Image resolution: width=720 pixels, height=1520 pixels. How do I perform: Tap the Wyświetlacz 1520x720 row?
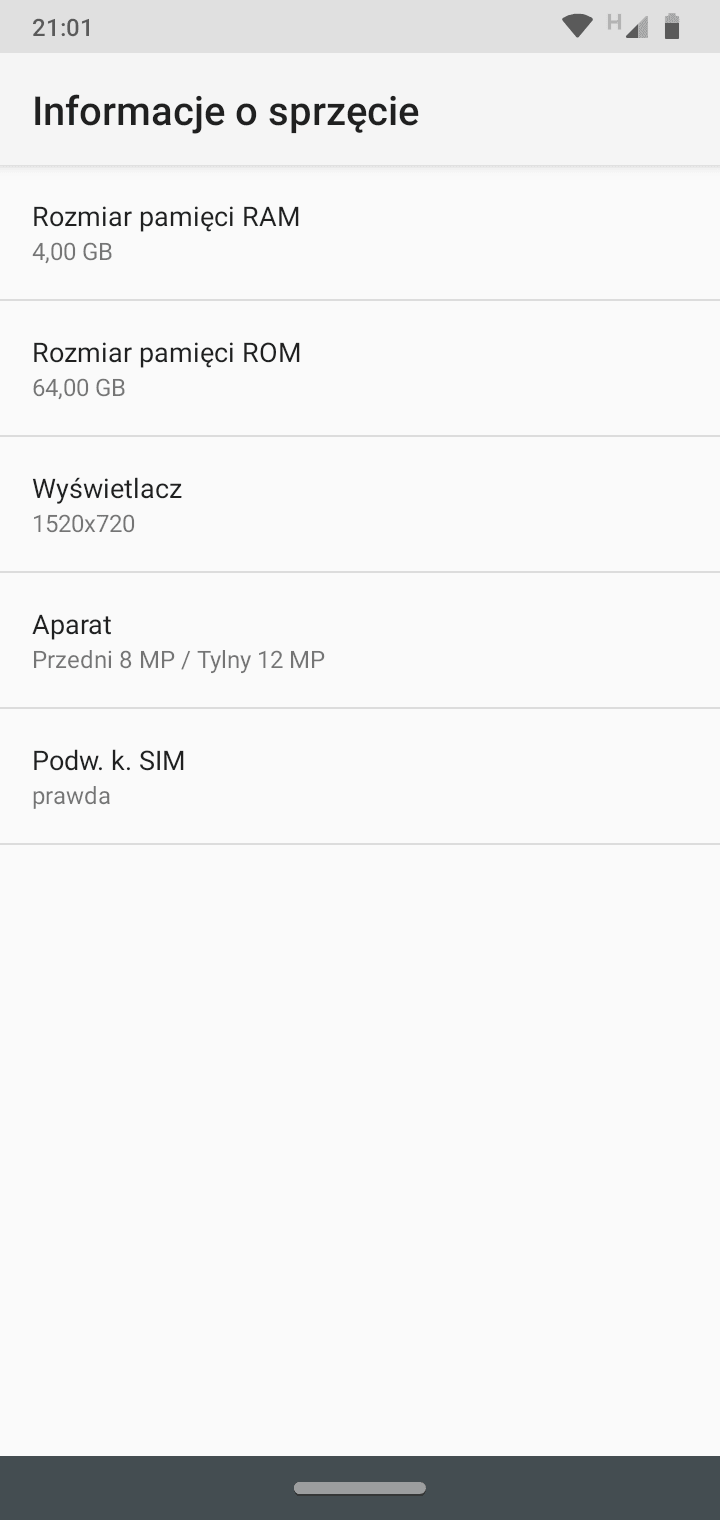(360, 504)
